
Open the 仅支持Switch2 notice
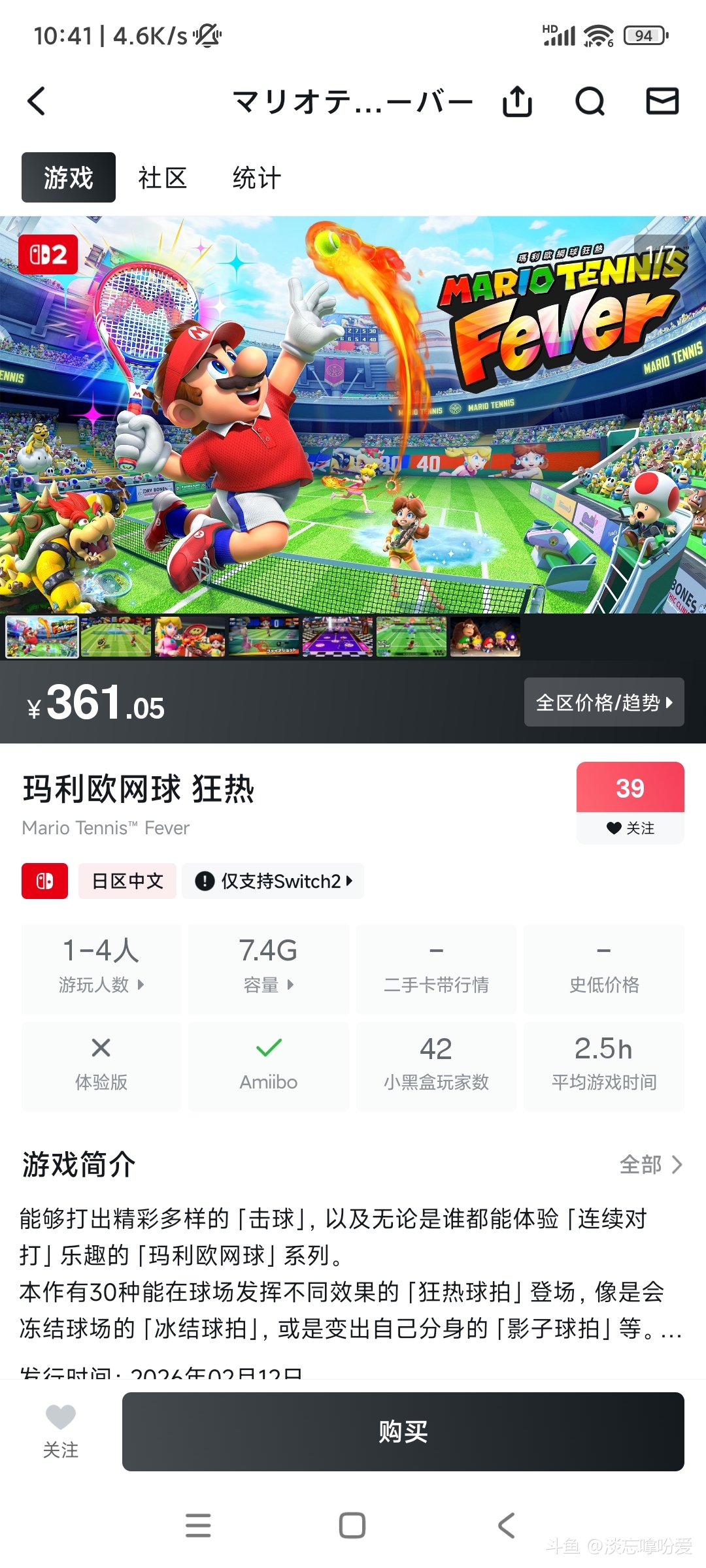(273, 881)
